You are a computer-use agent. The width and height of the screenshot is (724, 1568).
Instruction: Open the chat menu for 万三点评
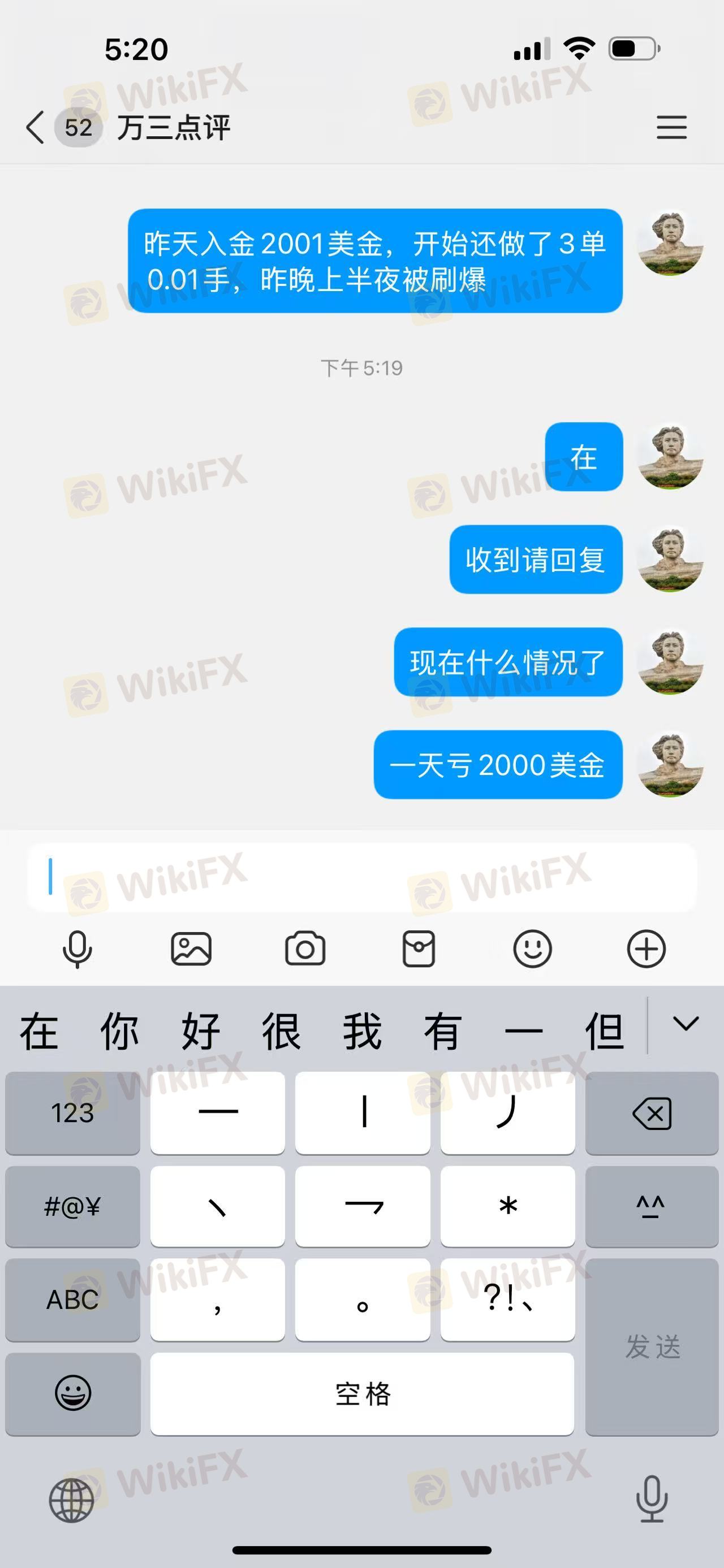click(x=671, y=127)
